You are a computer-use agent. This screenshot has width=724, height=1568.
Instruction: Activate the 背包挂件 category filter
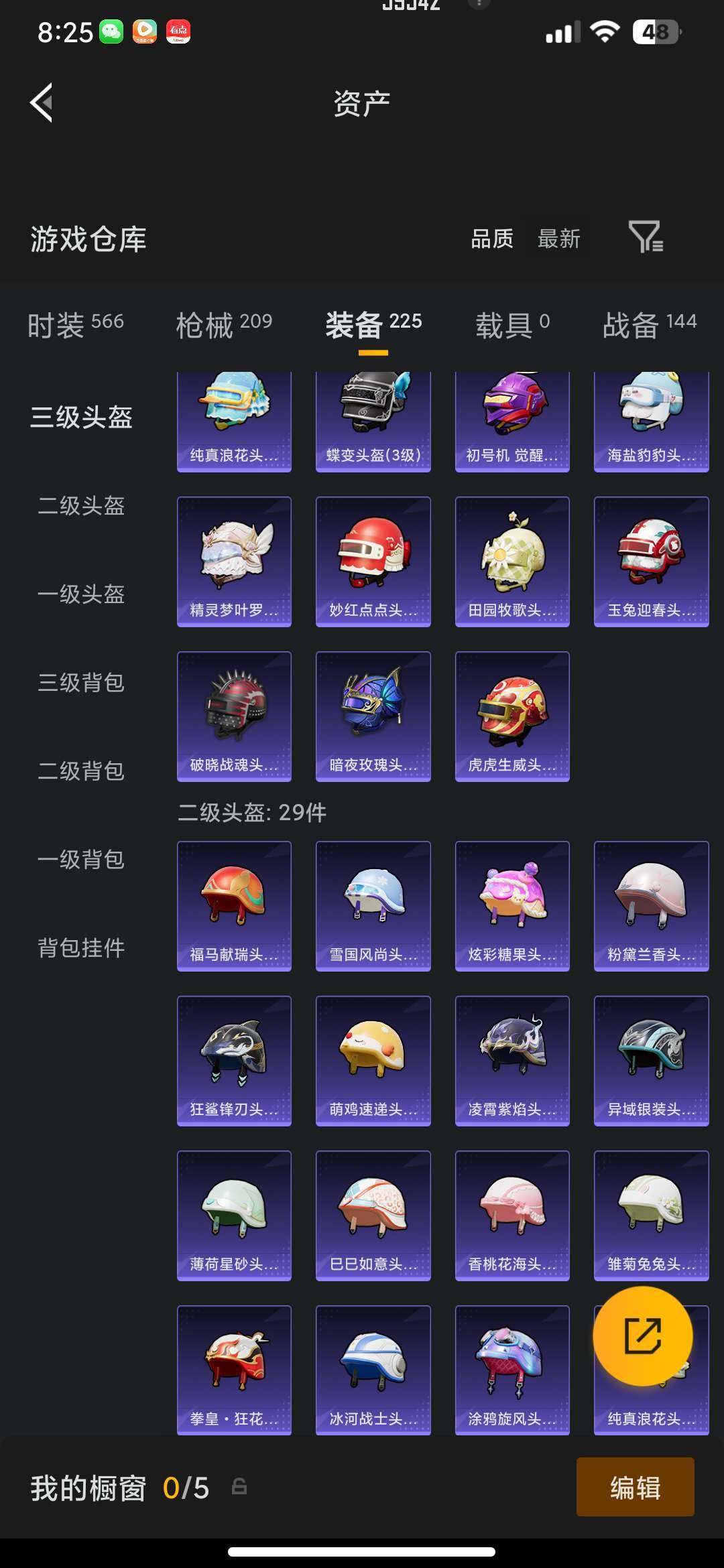[82, 948]
